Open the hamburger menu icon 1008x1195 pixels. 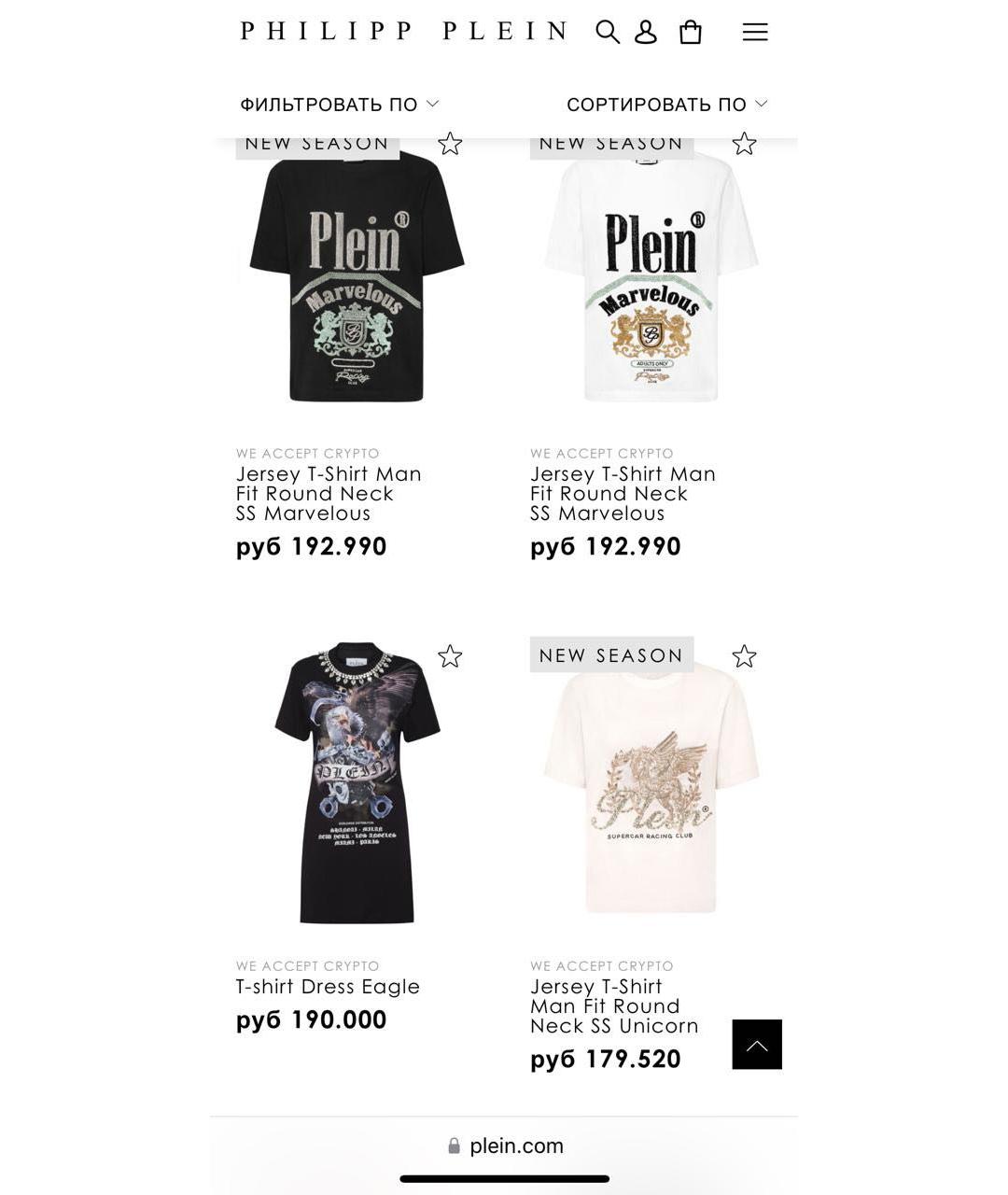(x=754, y=31)
